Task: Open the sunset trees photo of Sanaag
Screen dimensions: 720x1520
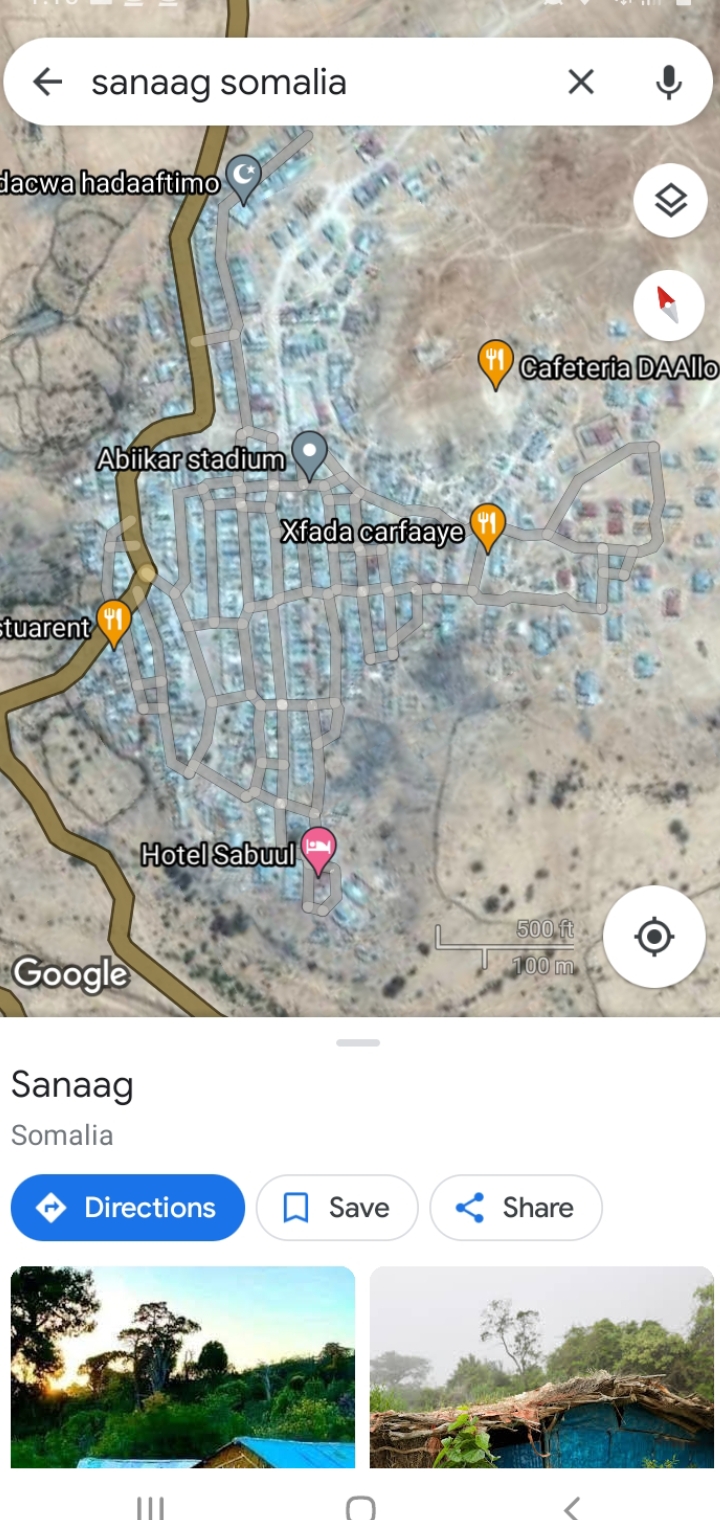Action: click(x=183, y=1365)
